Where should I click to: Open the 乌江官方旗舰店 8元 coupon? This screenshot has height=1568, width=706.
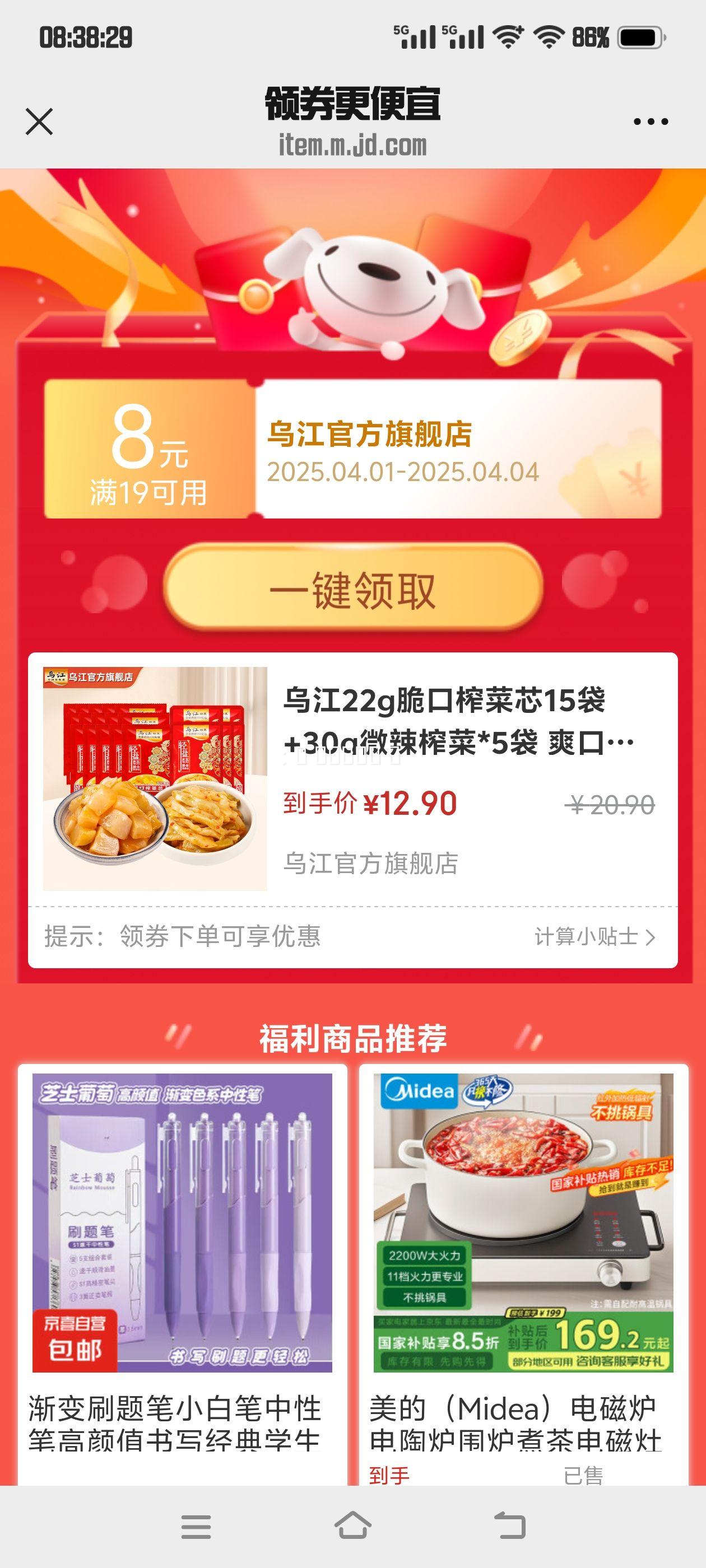(352, 449)
